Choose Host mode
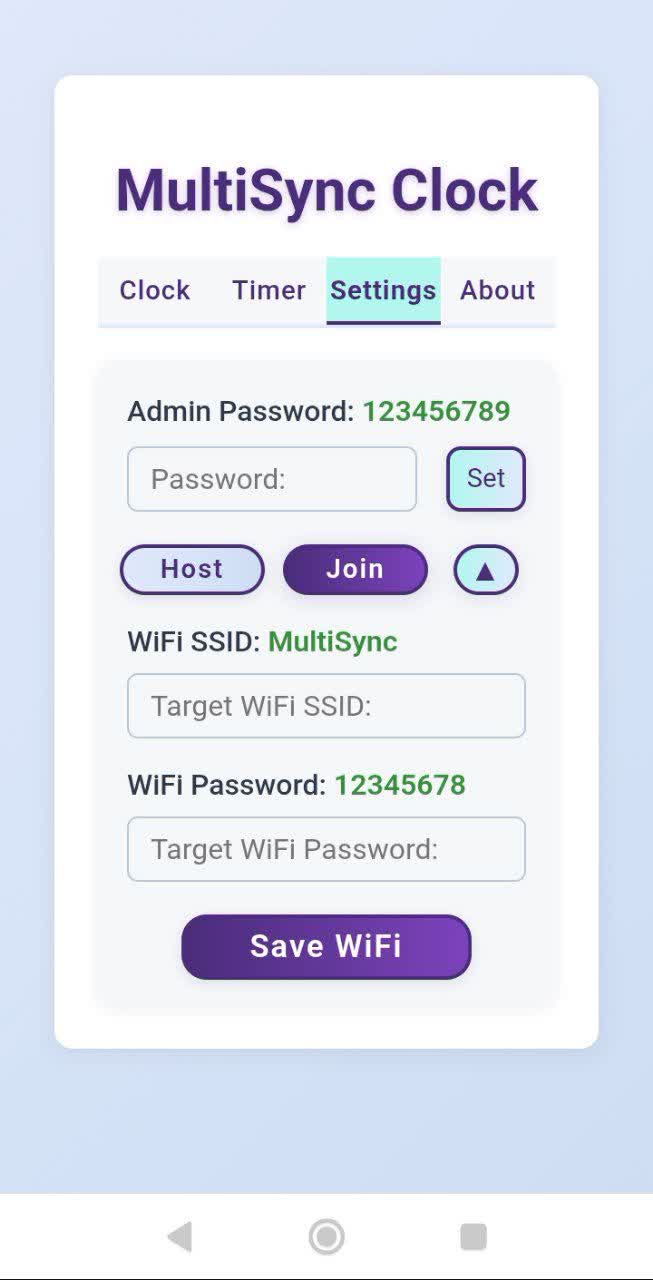Image resolution: width=653 pixels, height=1280 pixels. (192, 569)
